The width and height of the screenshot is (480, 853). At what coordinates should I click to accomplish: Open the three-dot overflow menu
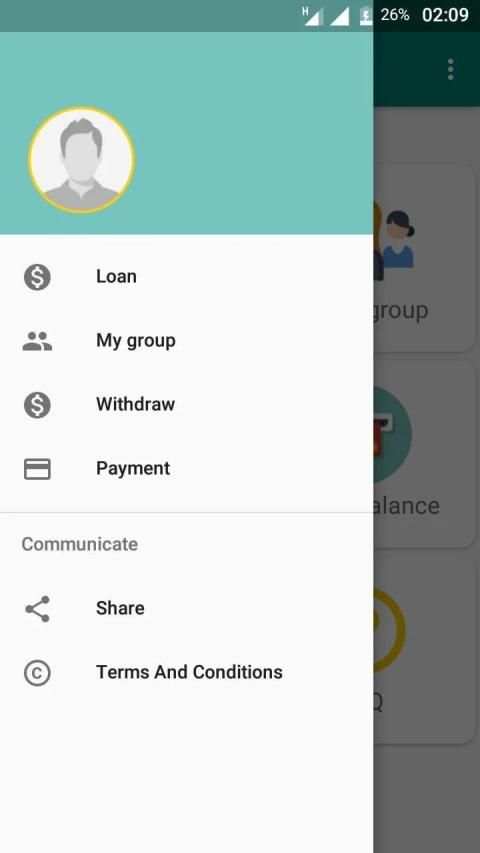[x=451, y=70]
